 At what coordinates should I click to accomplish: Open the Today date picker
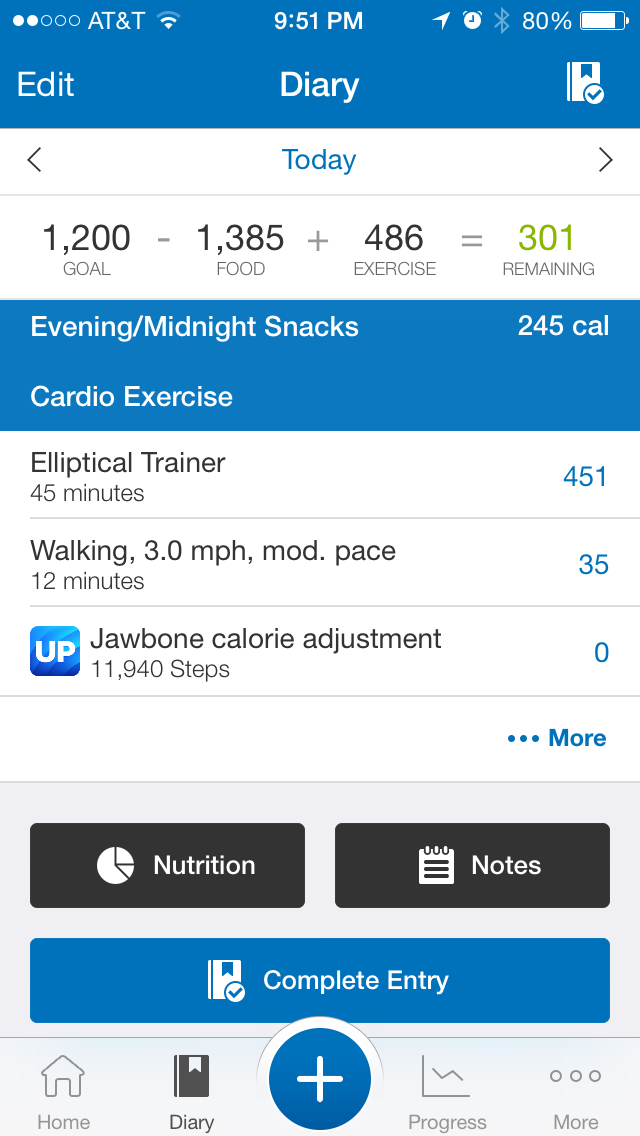pos(319,160)
